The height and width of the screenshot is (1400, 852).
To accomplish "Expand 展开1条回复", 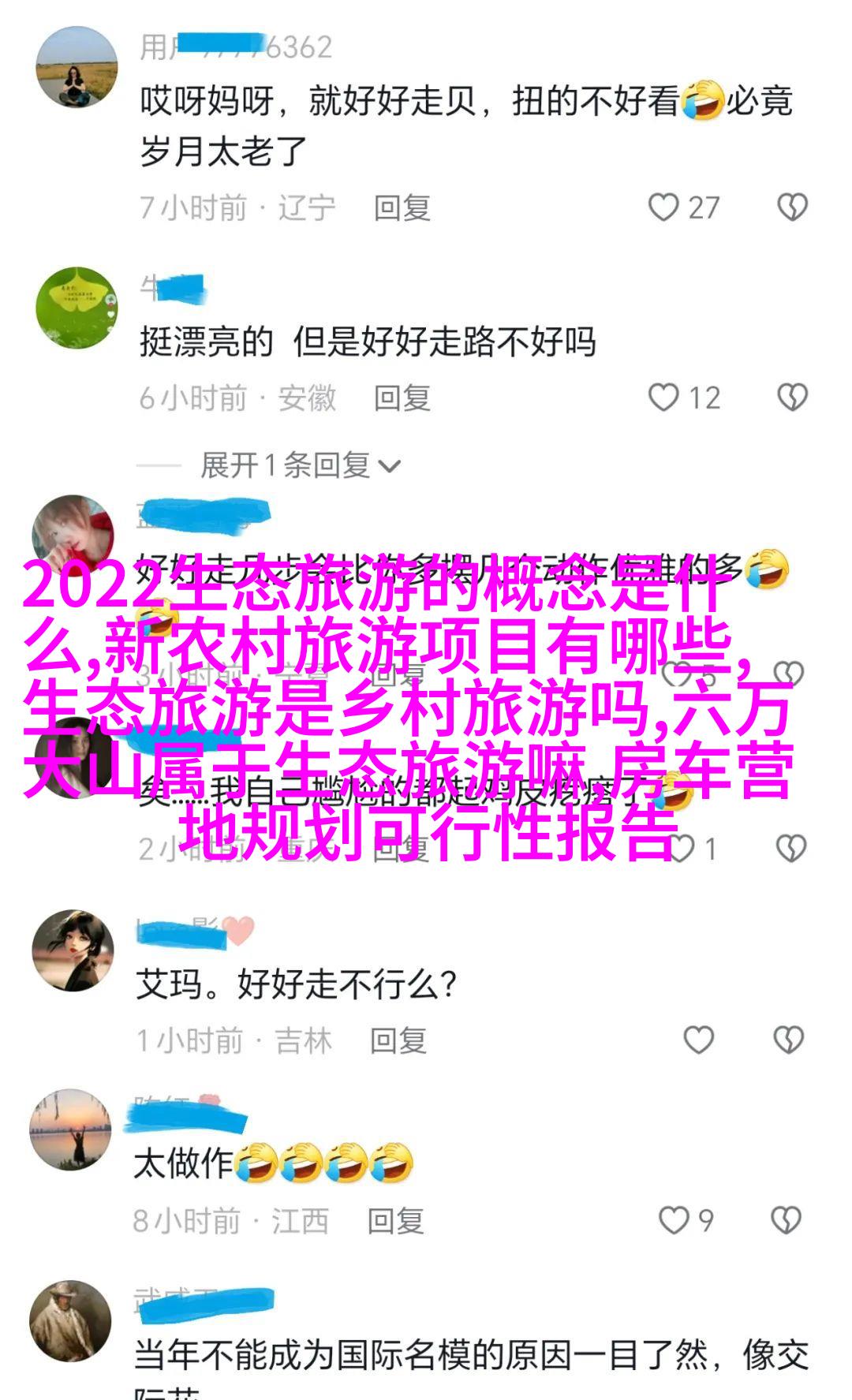I will pyautogui.click(x=300, y=465).
